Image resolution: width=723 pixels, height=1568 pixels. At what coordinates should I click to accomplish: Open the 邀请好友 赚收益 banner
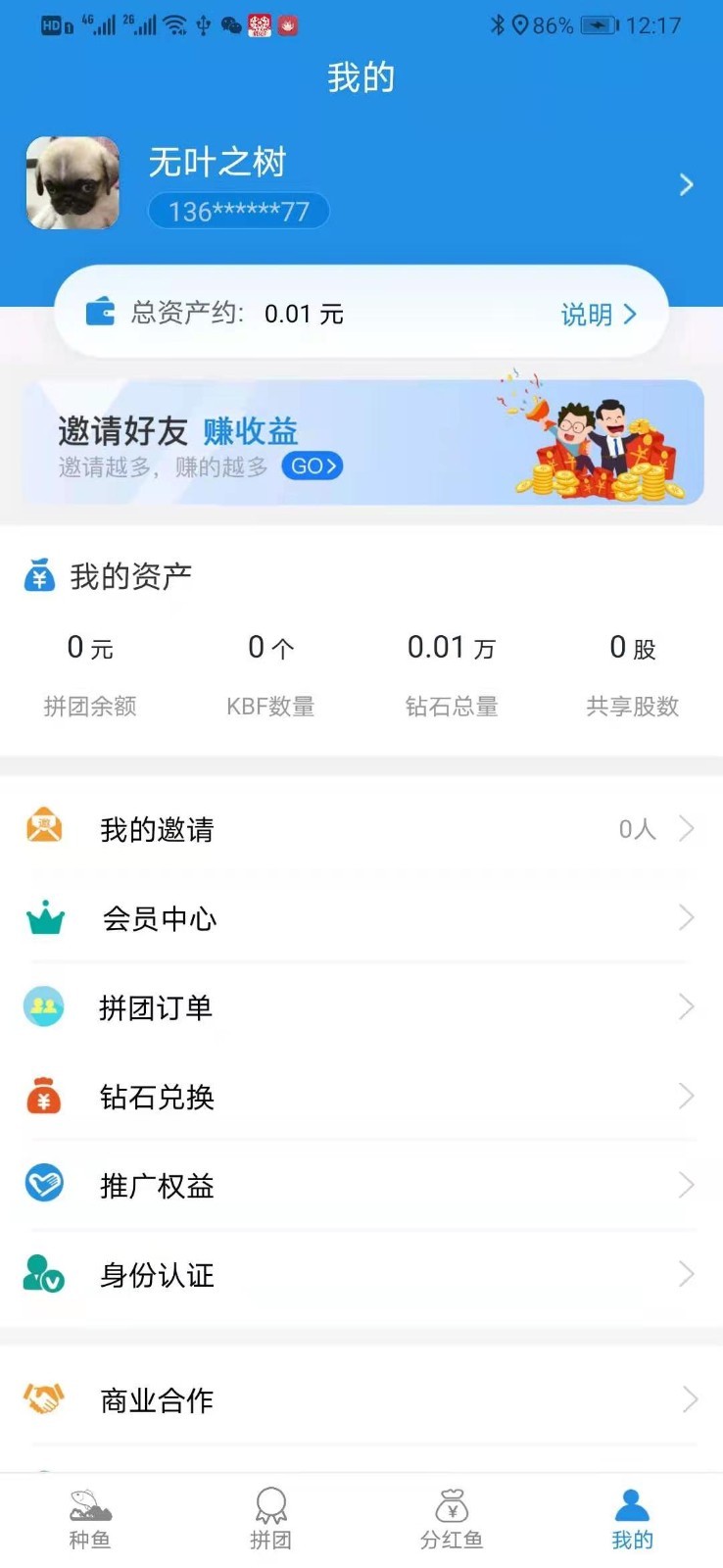click(x=361, y=443)
